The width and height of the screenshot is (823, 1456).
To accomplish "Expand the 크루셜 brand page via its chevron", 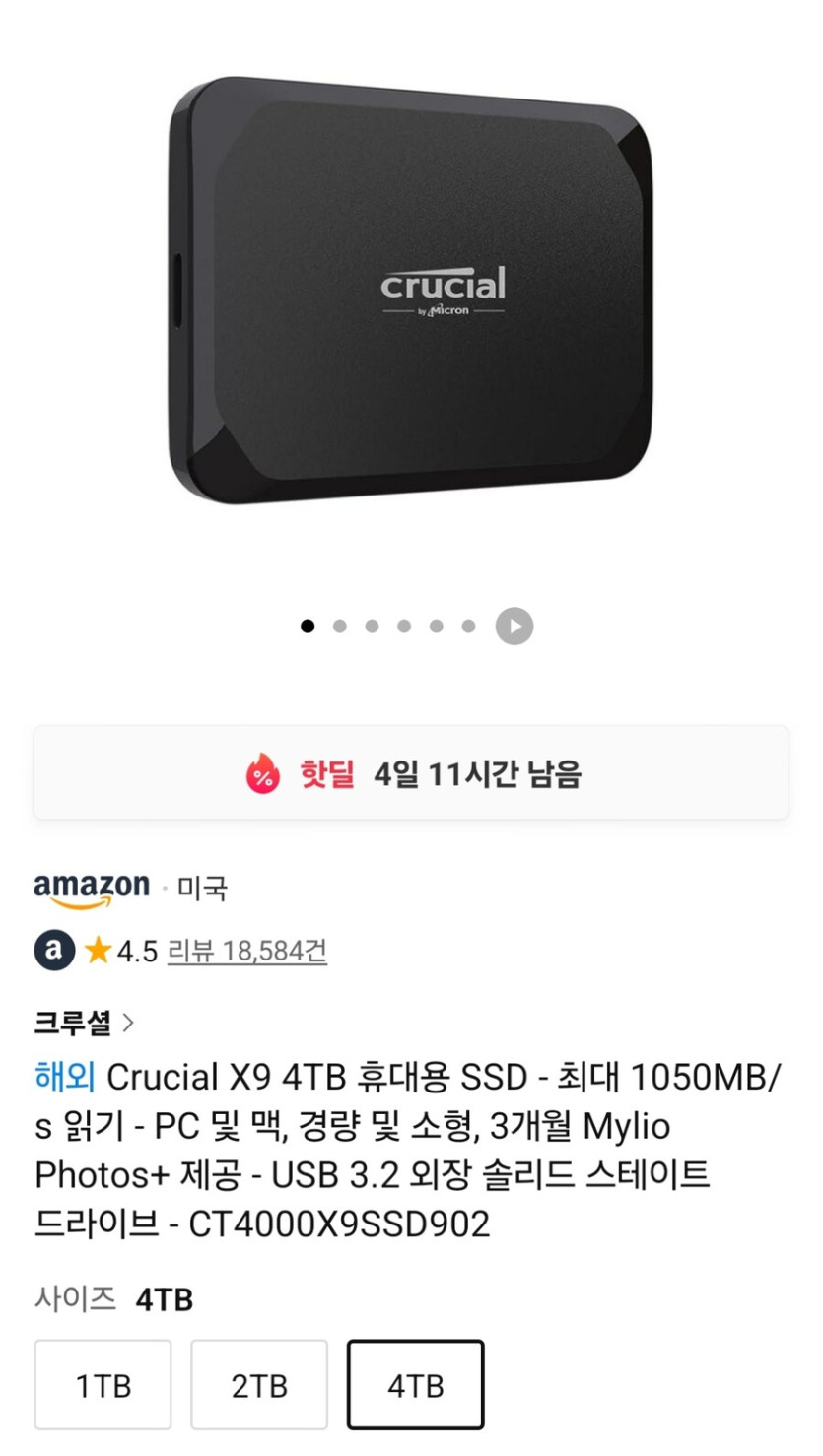I will (x=128, y=1023).
